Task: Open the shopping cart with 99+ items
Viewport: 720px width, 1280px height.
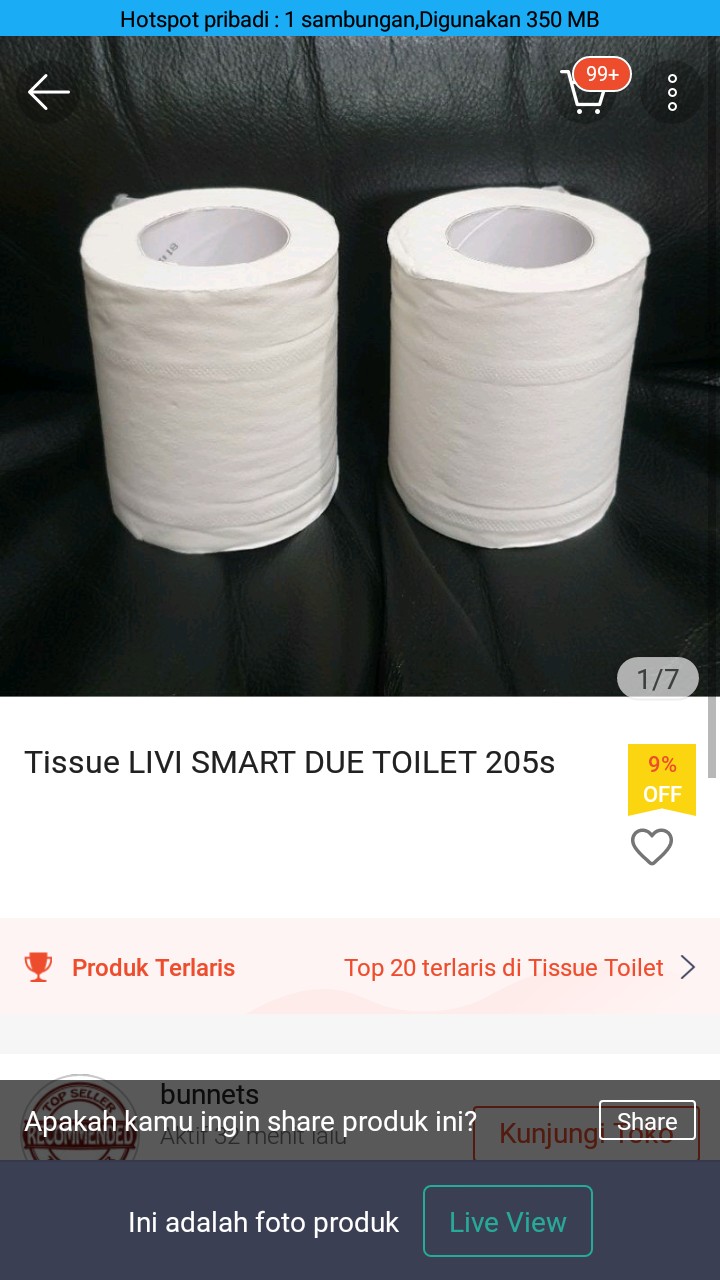Action: [585, 95]
